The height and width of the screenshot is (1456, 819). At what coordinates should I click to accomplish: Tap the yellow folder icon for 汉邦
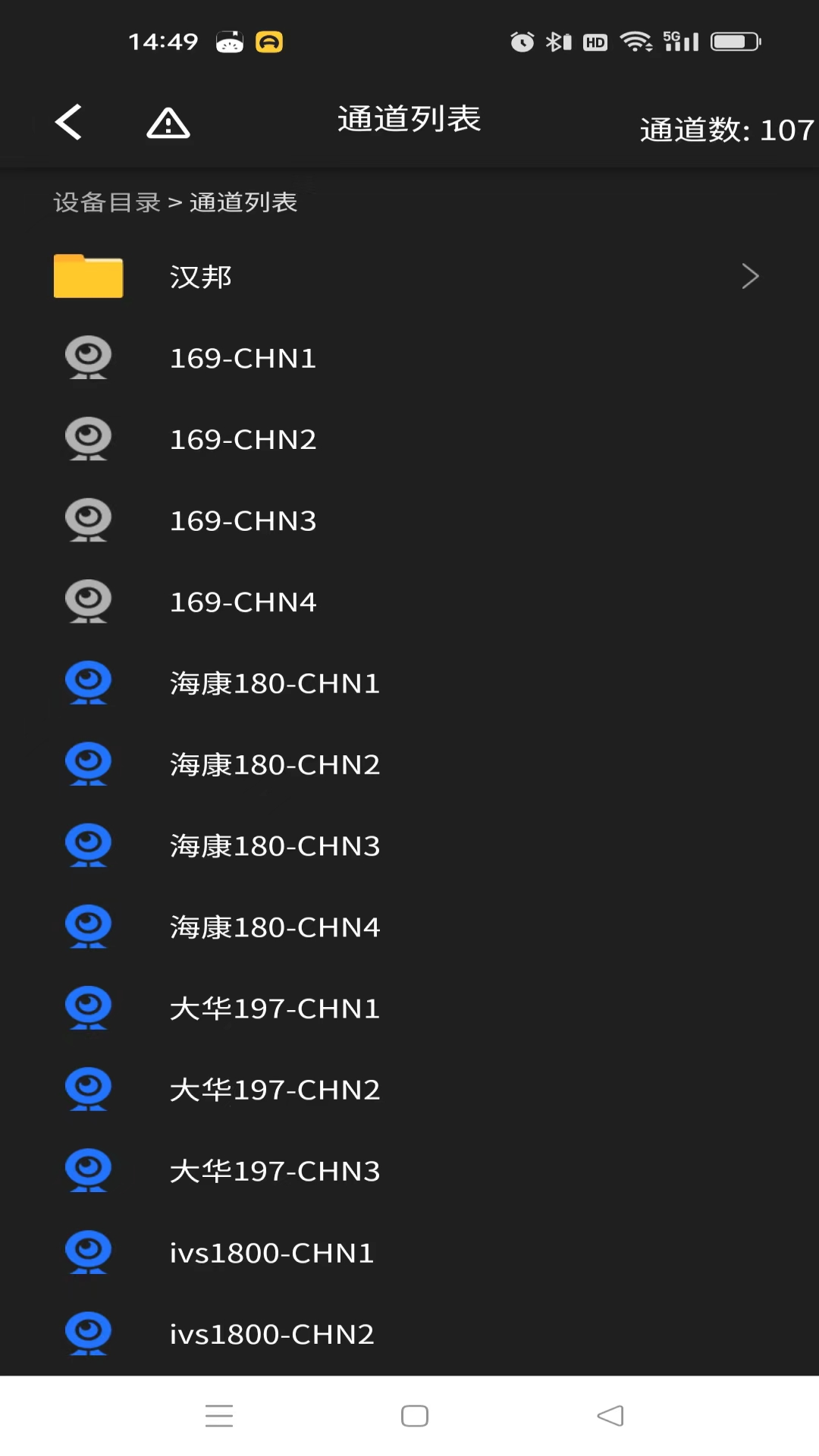pyautogui.click(x=88, y=276)
